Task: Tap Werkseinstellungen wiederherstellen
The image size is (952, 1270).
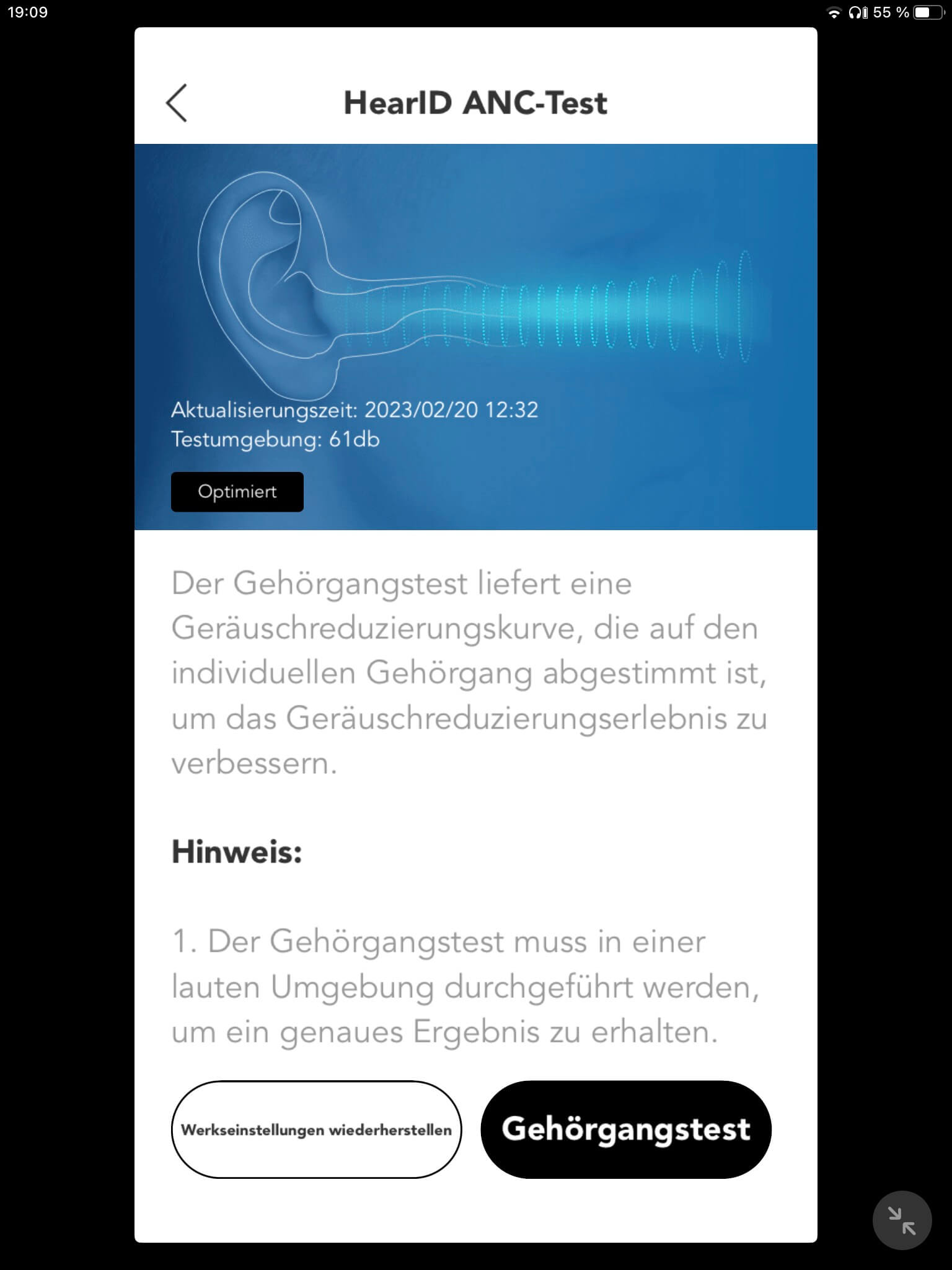Action: 316,1129
